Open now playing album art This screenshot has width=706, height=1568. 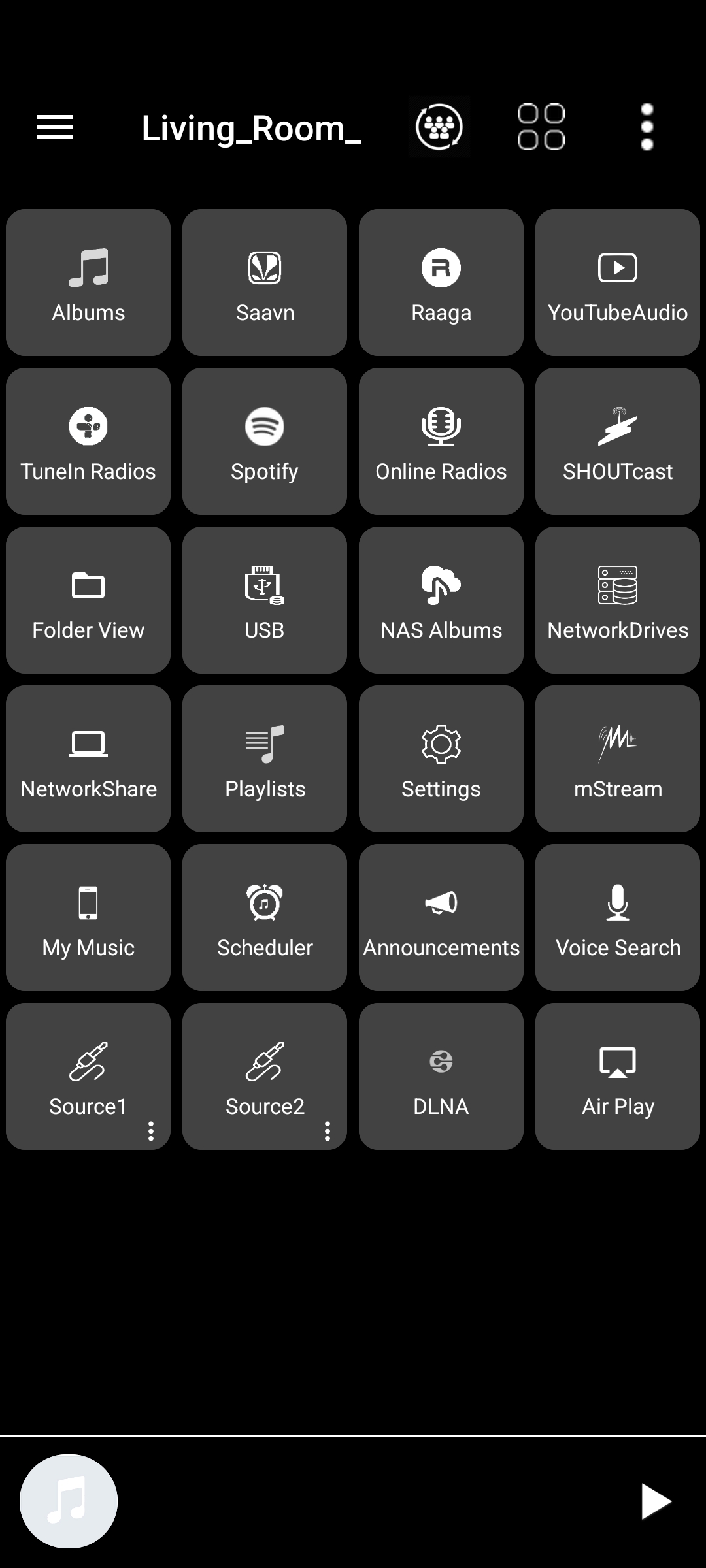69,1501
